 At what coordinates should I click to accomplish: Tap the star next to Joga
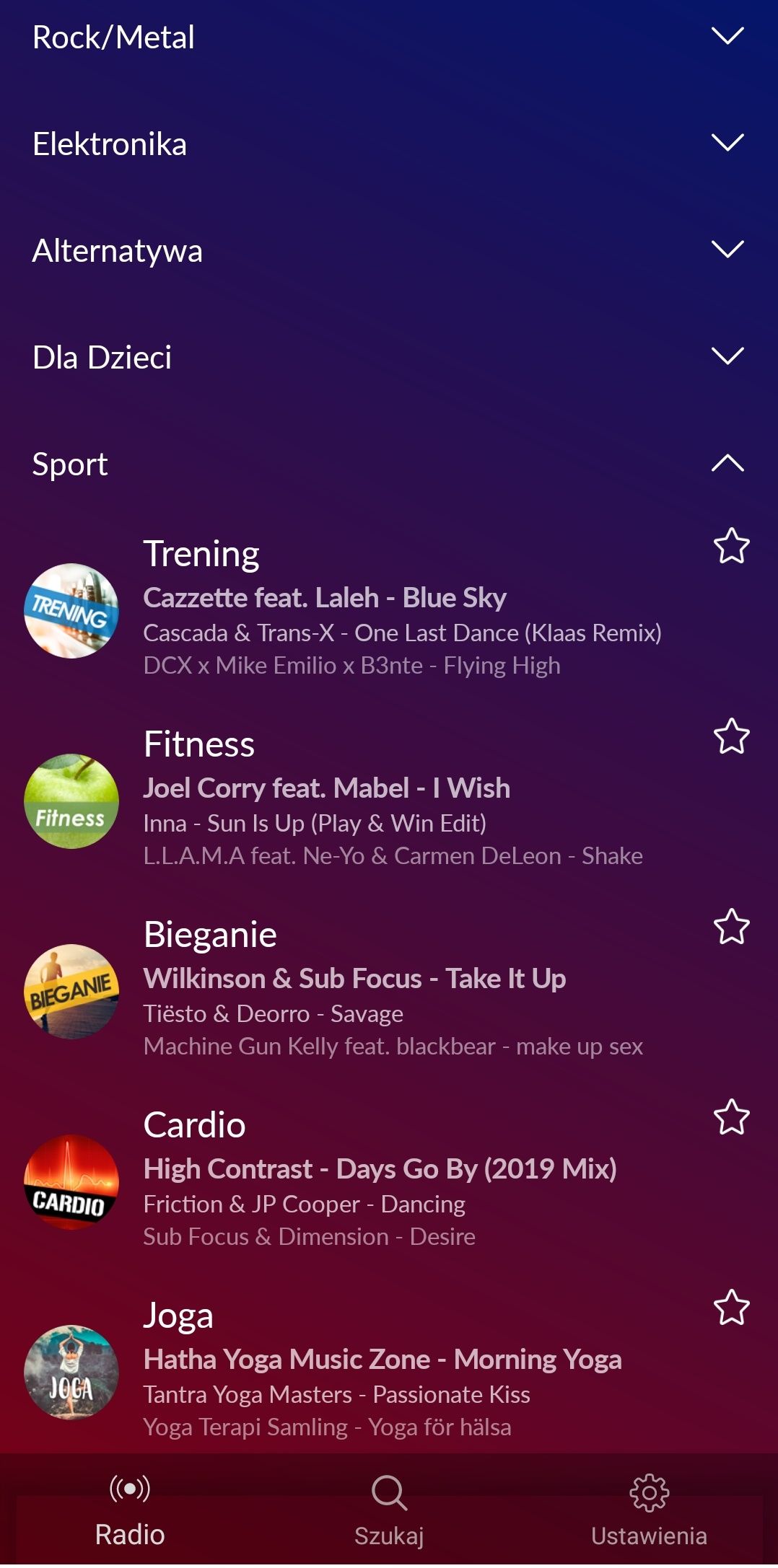coord(731,1308)
